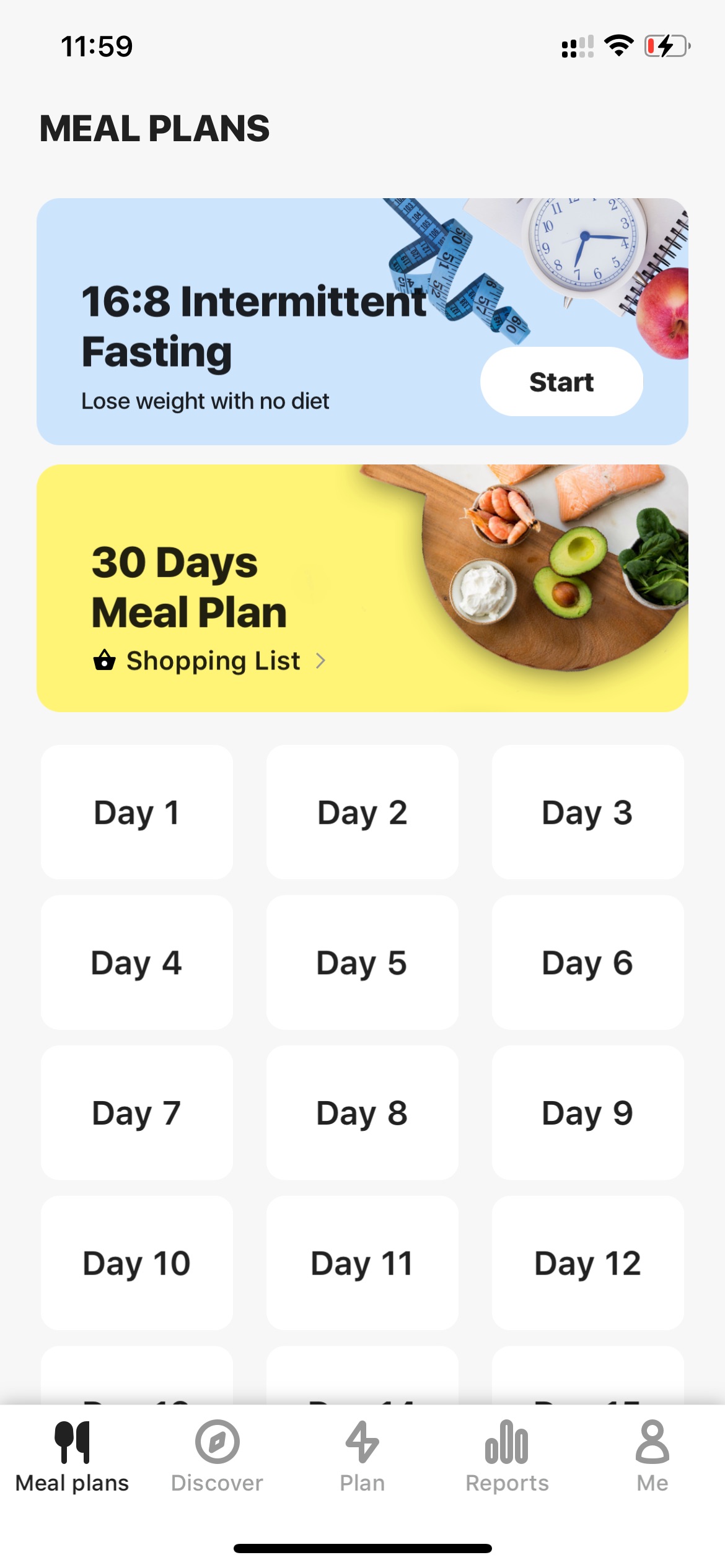Show Day 12 meals
The width and height of the screenshot is (725, 1568).
click(588, 1263)
